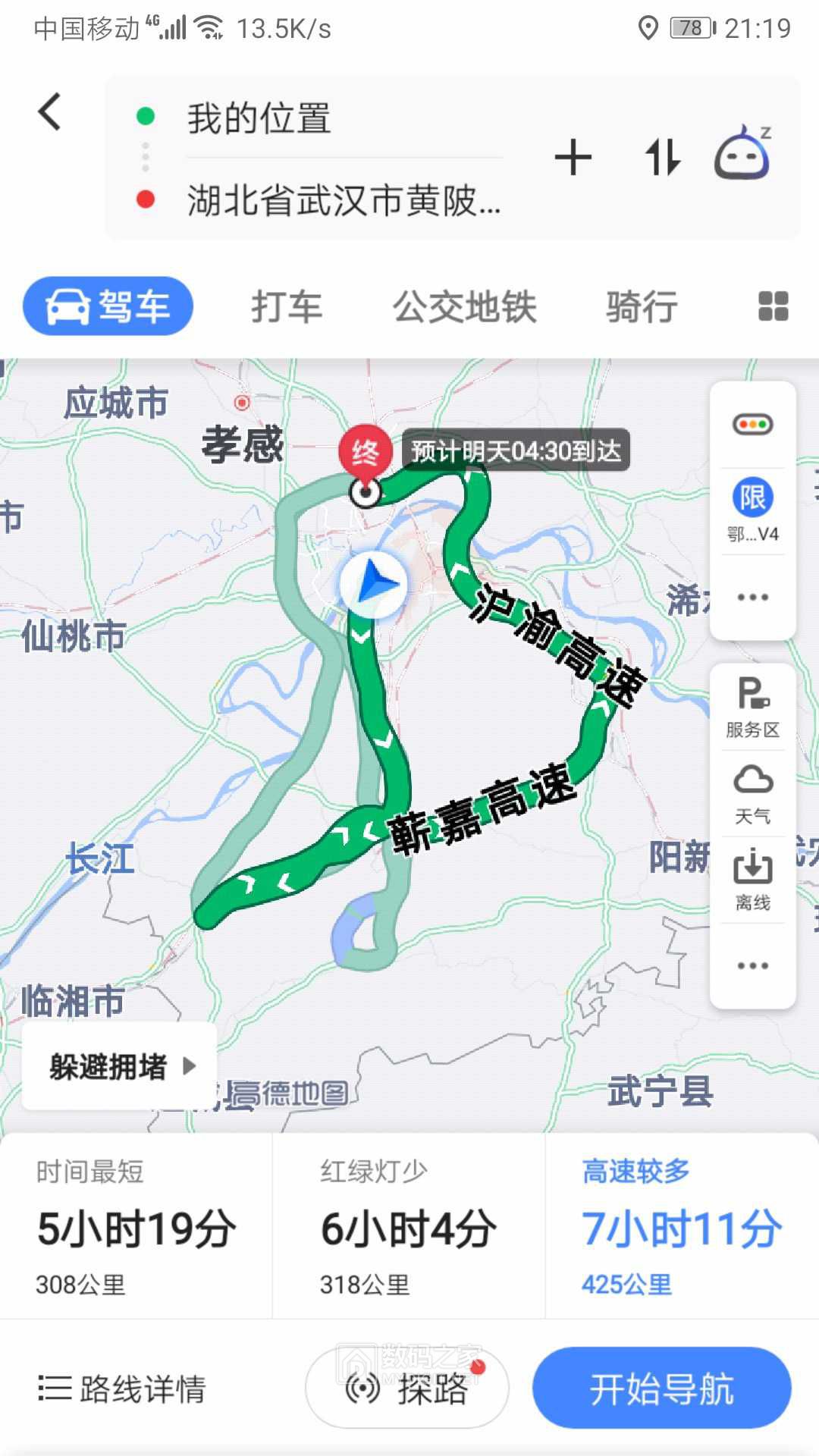This screenshot has height=1456, width=819.
Task: Toggle the traffic light conditions layer
Action: tap(752, 424)
